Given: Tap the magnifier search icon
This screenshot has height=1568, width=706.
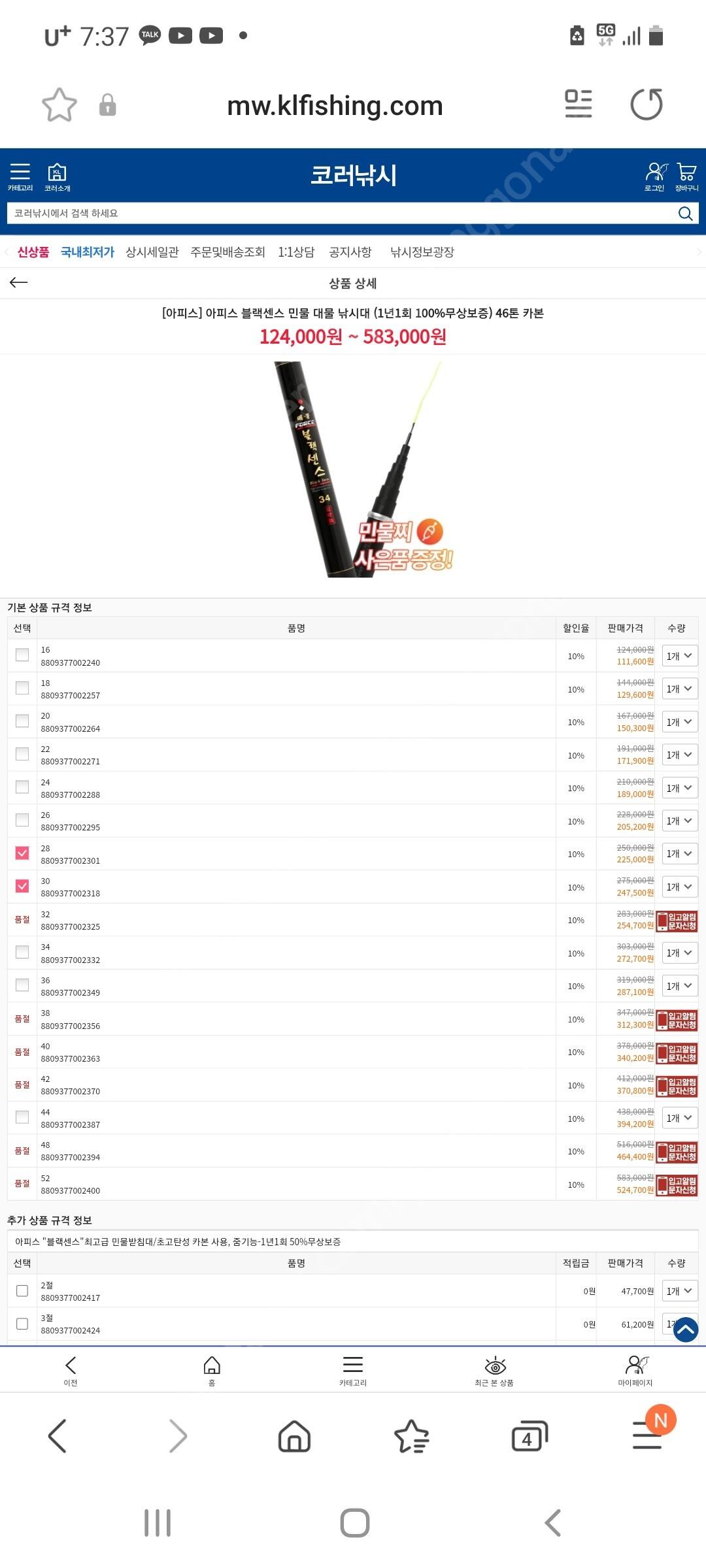Looking at the screenshot, I should pyautogui.click(x=685, y=214).
